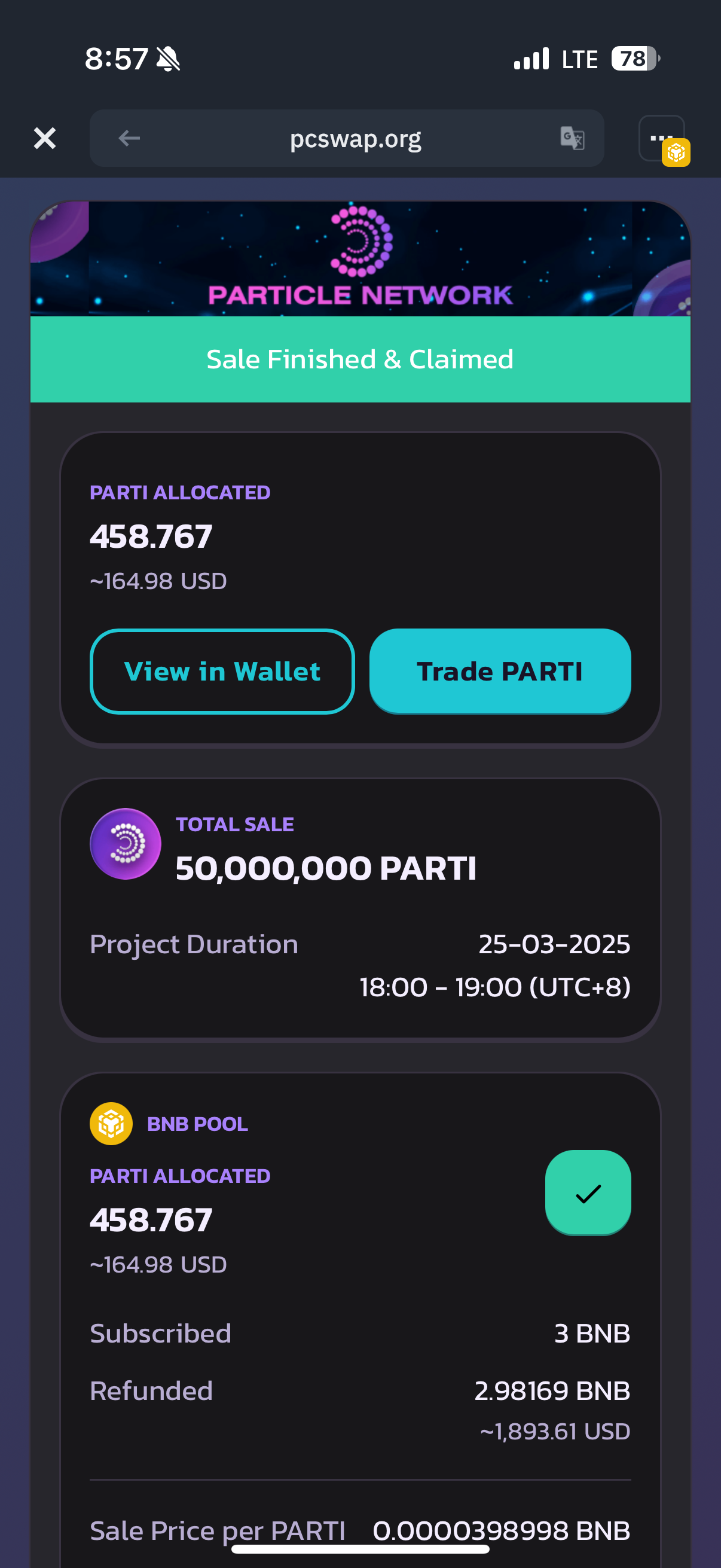Go back to the previous page
The height and width of the screenshot is (1568, 721).
129,138
